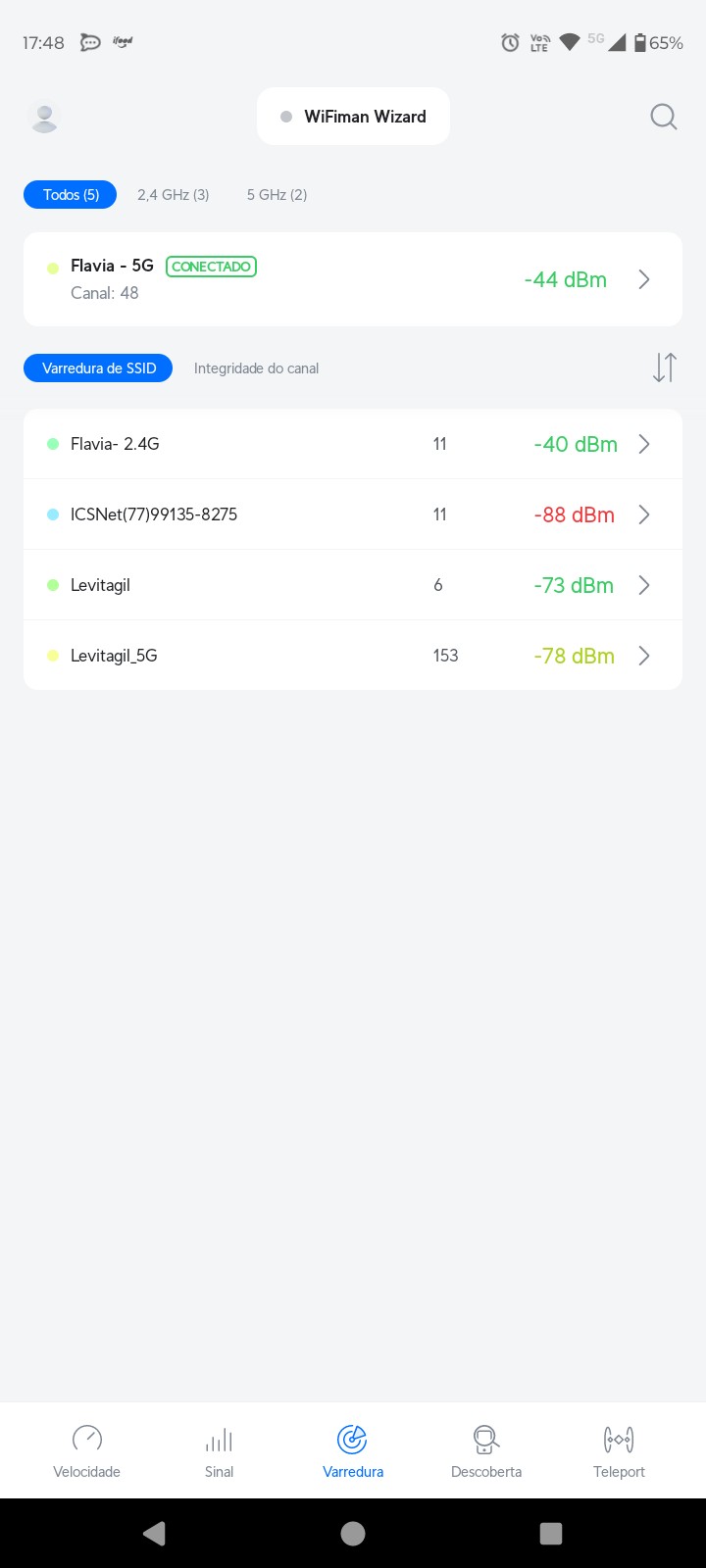Open connected network Flavia - 5G
This screenshot has width=706, height=1568.
(x=353, y=279)
